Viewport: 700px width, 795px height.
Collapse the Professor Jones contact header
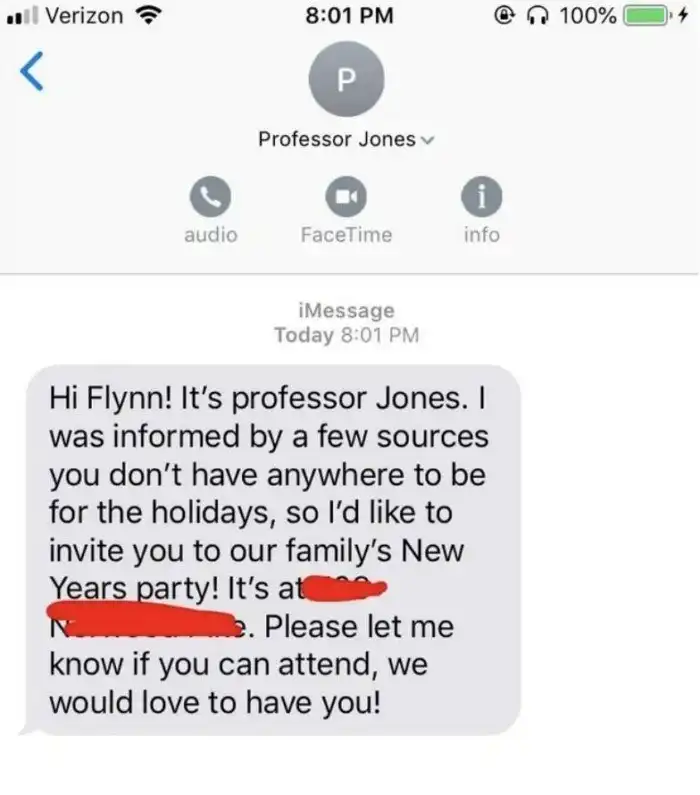[428, 140]
